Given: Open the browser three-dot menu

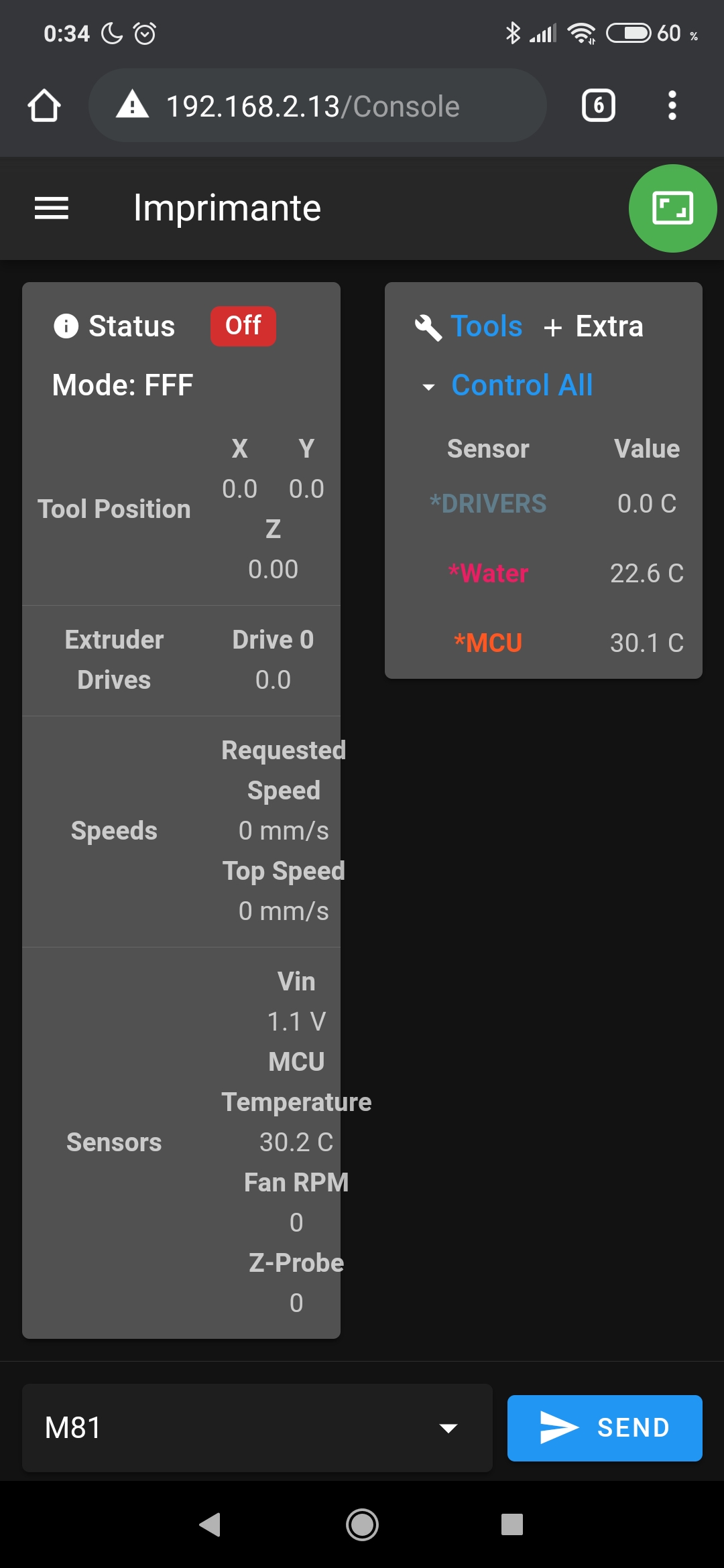Looking at the screenshot, I should click(x=672, y=105).
